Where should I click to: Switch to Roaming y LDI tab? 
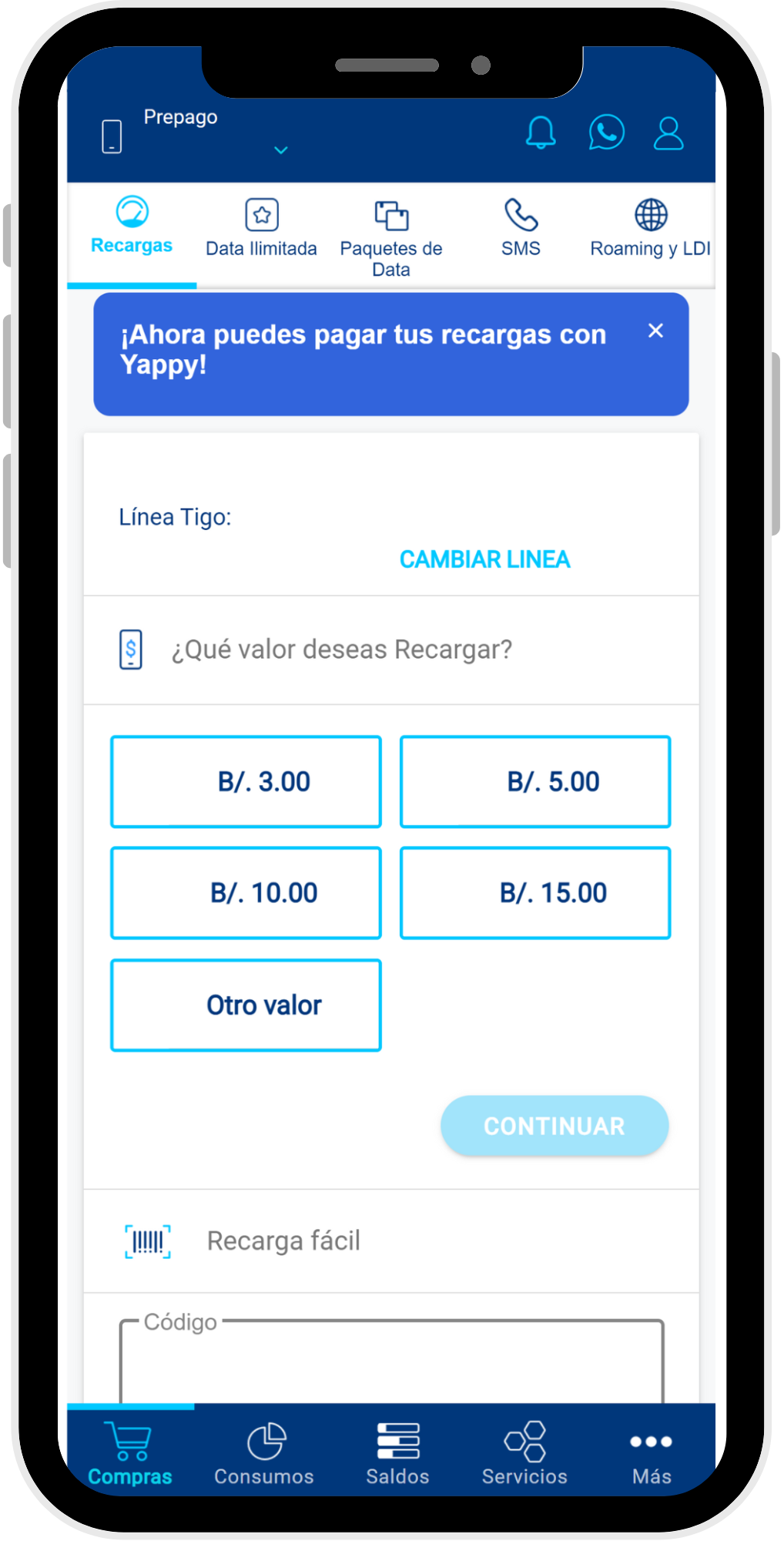coord(651,228)
